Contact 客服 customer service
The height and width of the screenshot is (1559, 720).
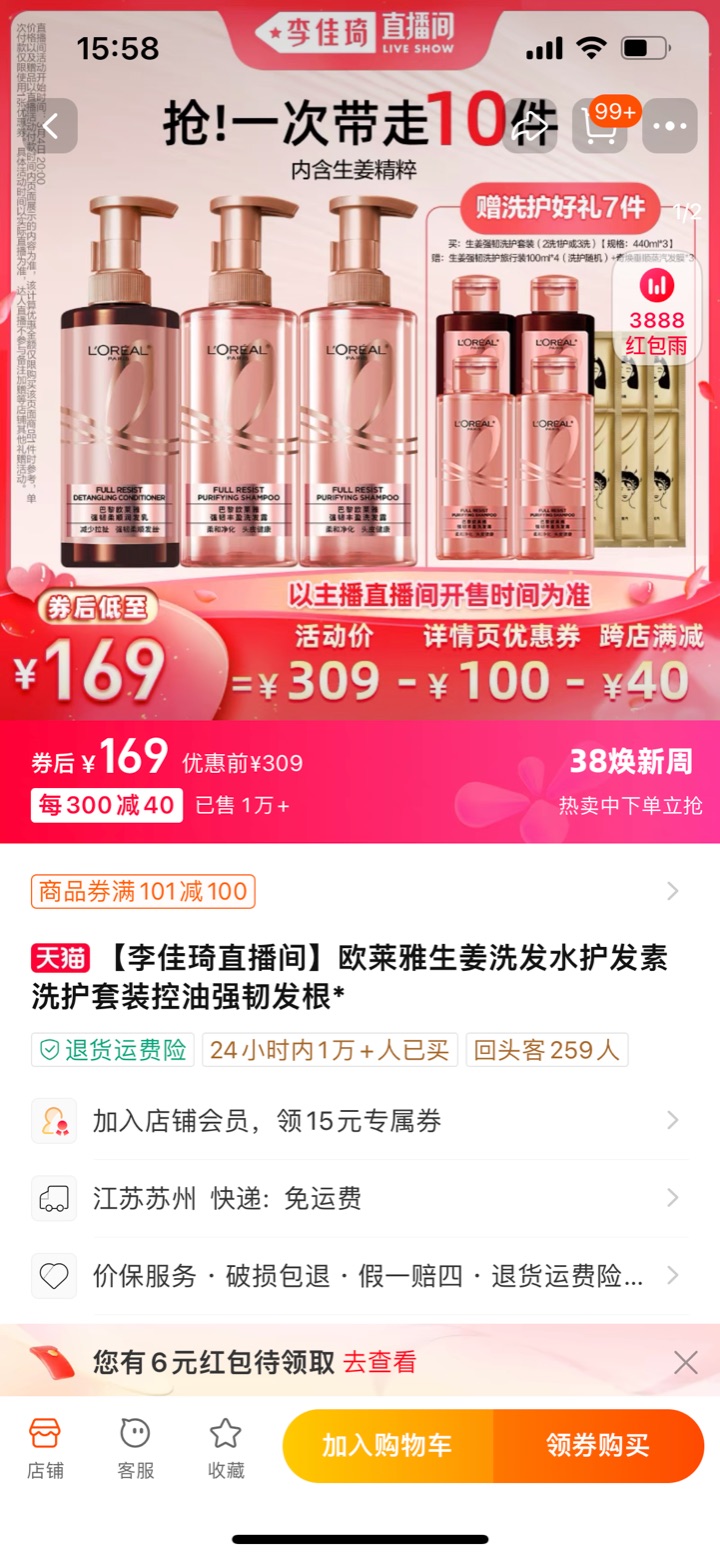coord(135,1447)
